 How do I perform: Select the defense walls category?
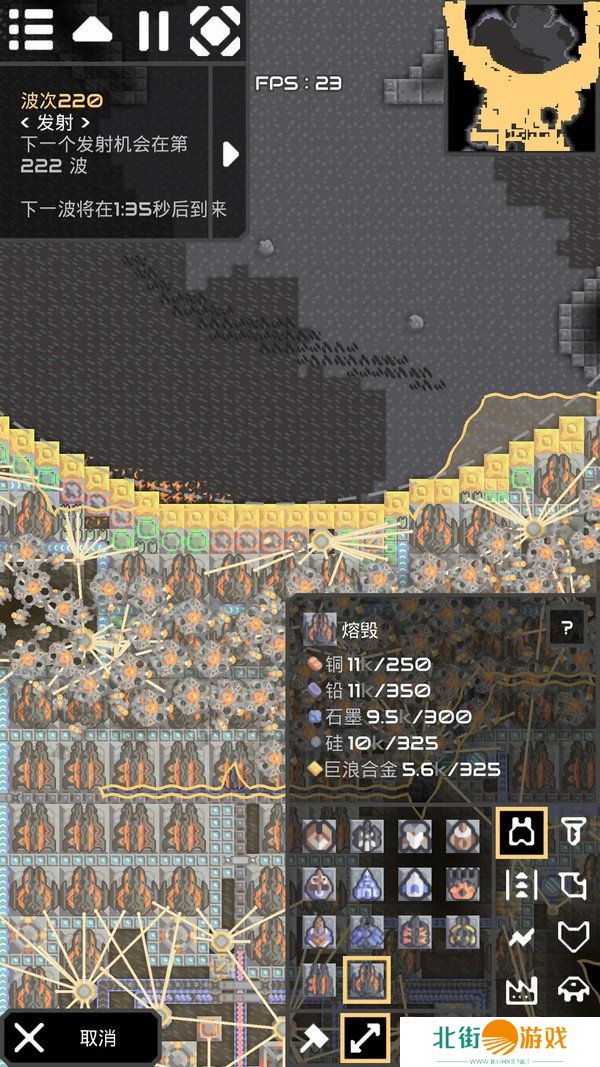(572, 938)
